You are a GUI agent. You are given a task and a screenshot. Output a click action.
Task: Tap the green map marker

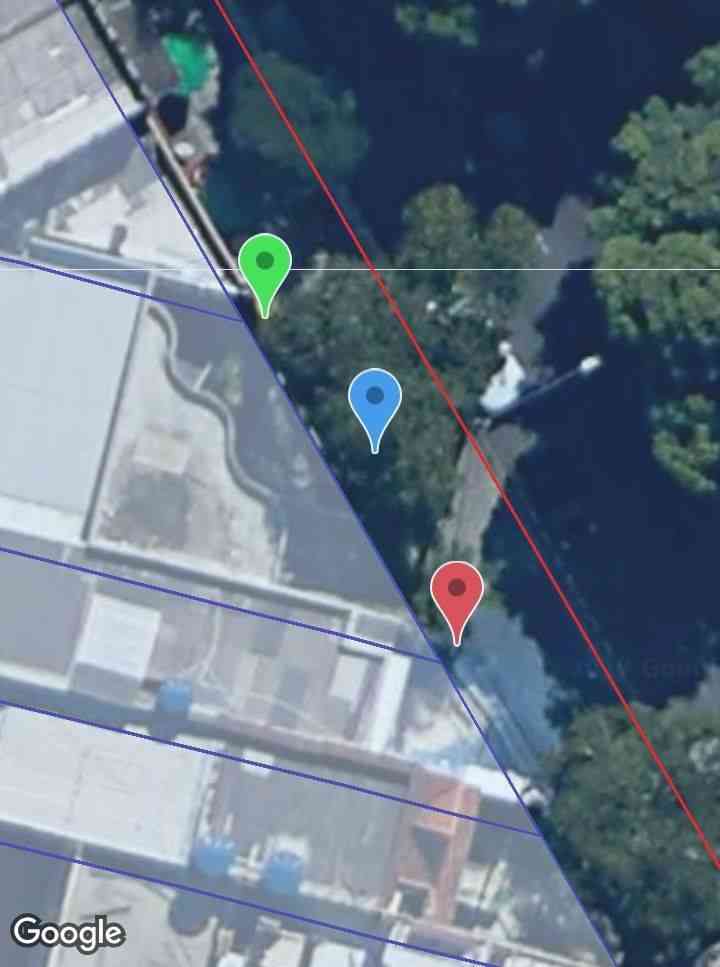265,265
